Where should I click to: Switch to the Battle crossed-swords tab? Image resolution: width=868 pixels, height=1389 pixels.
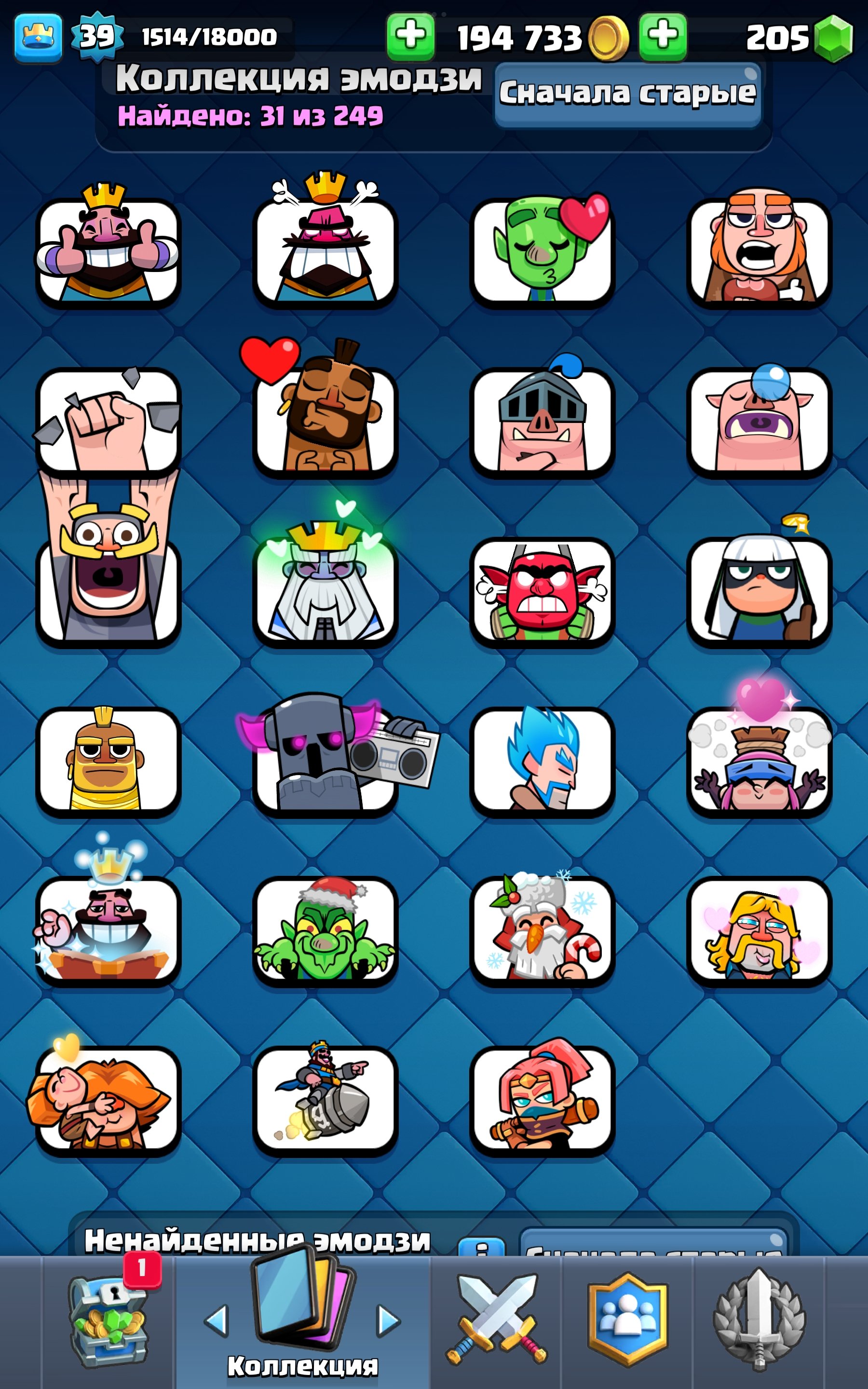496,1320
